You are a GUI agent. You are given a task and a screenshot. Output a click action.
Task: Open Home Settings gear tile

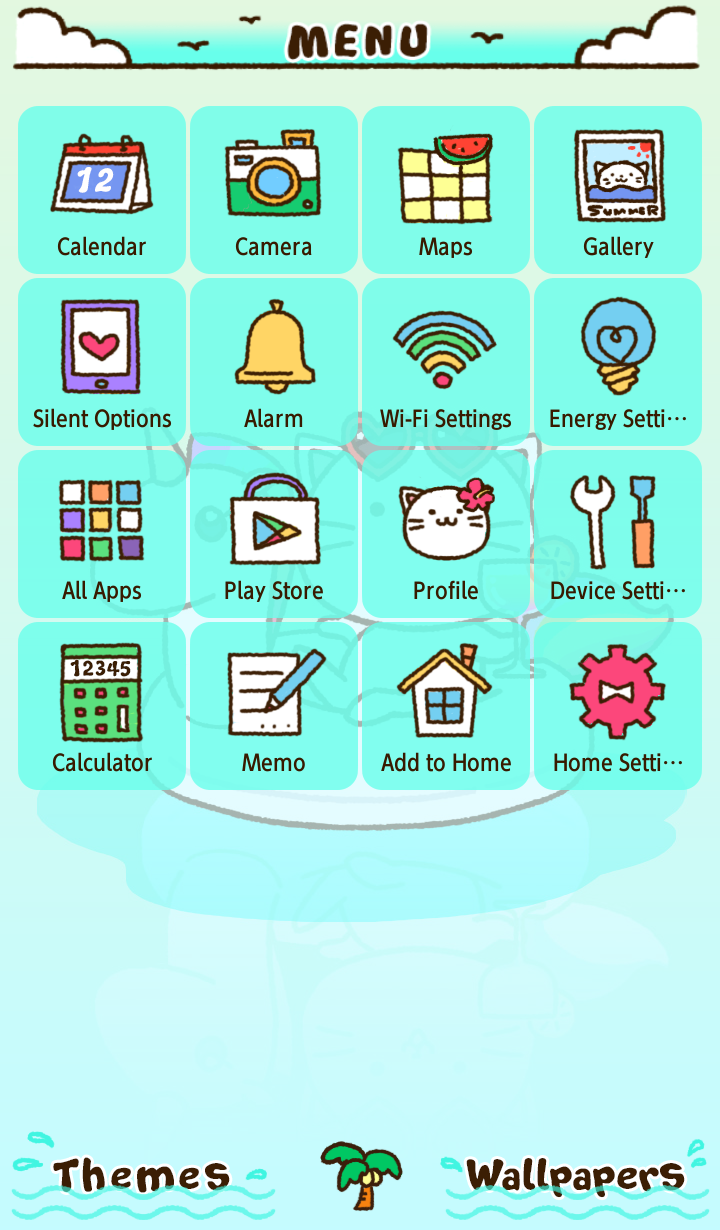click(x=618, y=706)
